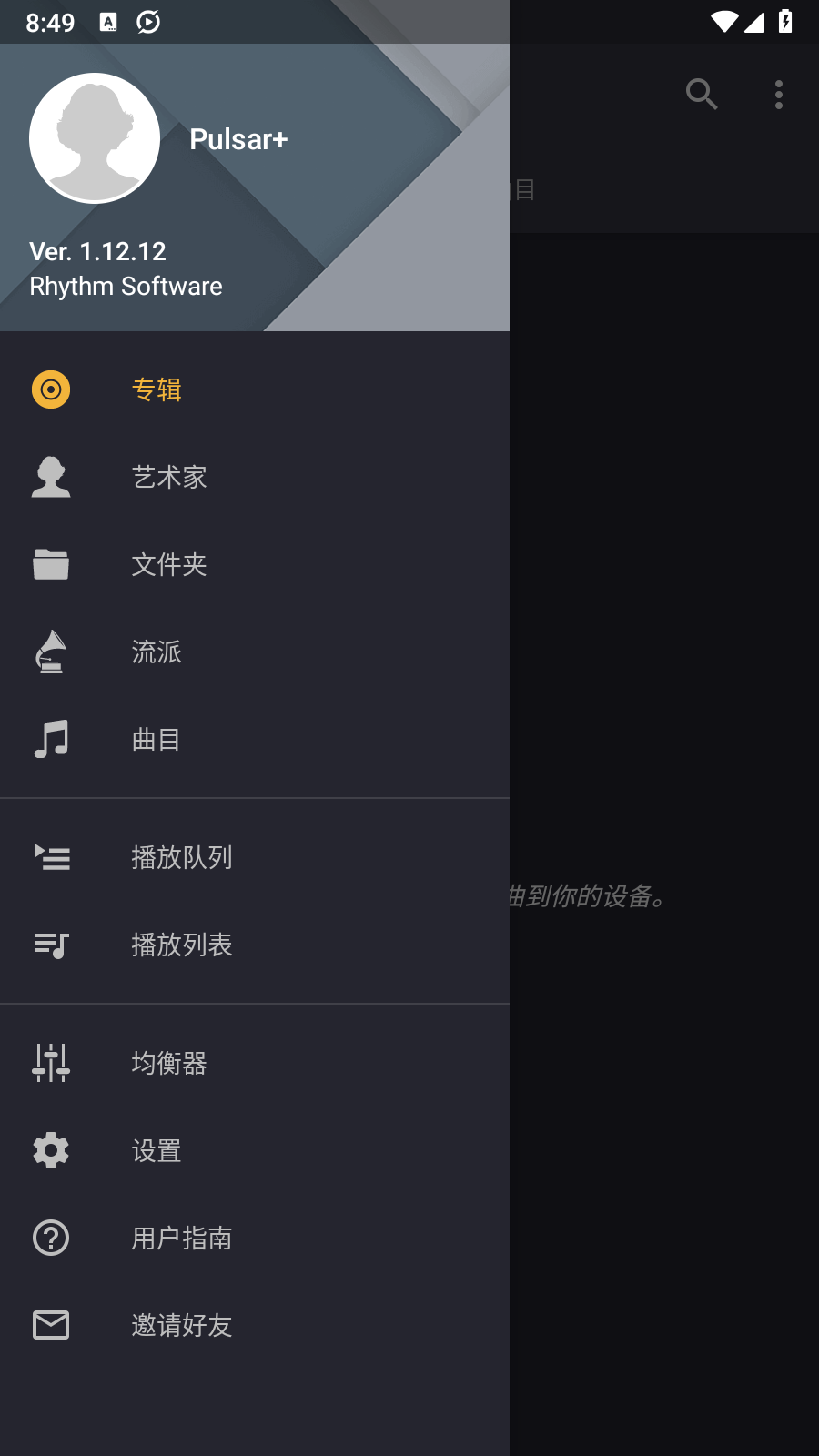This screenshot has width=819, height=1456.
Task: Open the three-dot overflow menu
Action: click(x=779, y=94)
